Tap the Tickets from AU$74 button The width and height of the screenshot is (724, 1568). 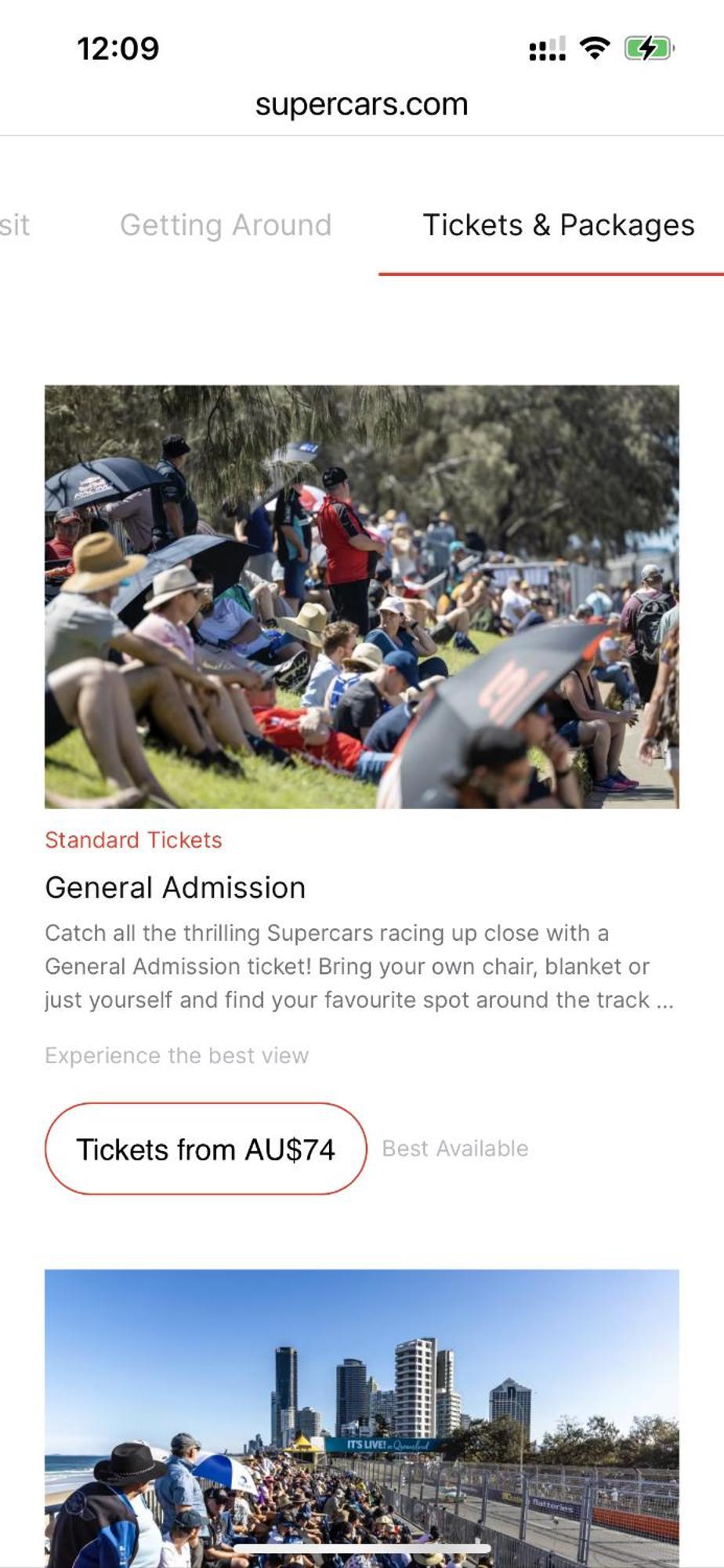click(205, 1149)
